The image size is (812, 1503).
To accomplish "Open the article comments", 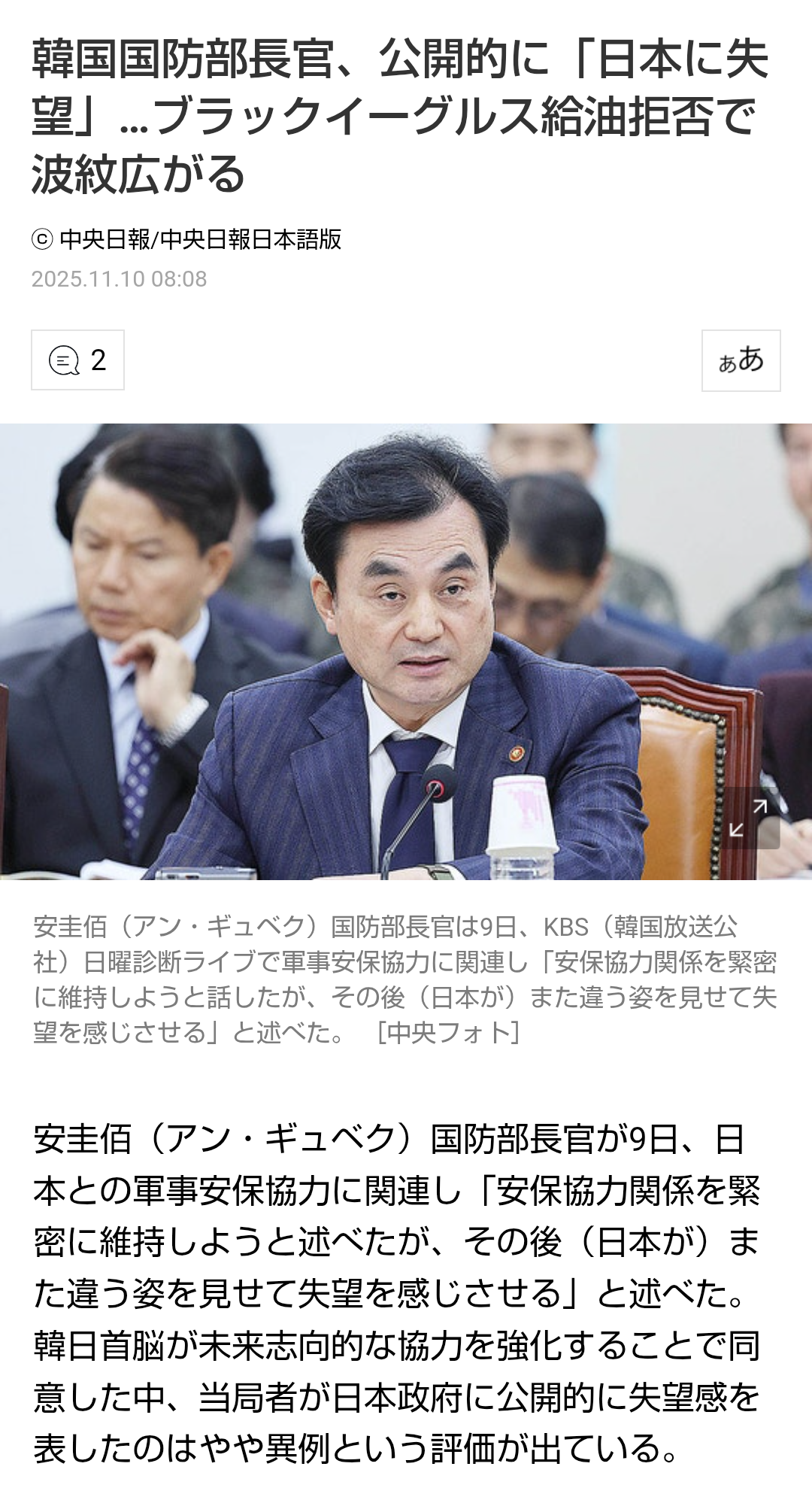I will (x=77, y=360).
